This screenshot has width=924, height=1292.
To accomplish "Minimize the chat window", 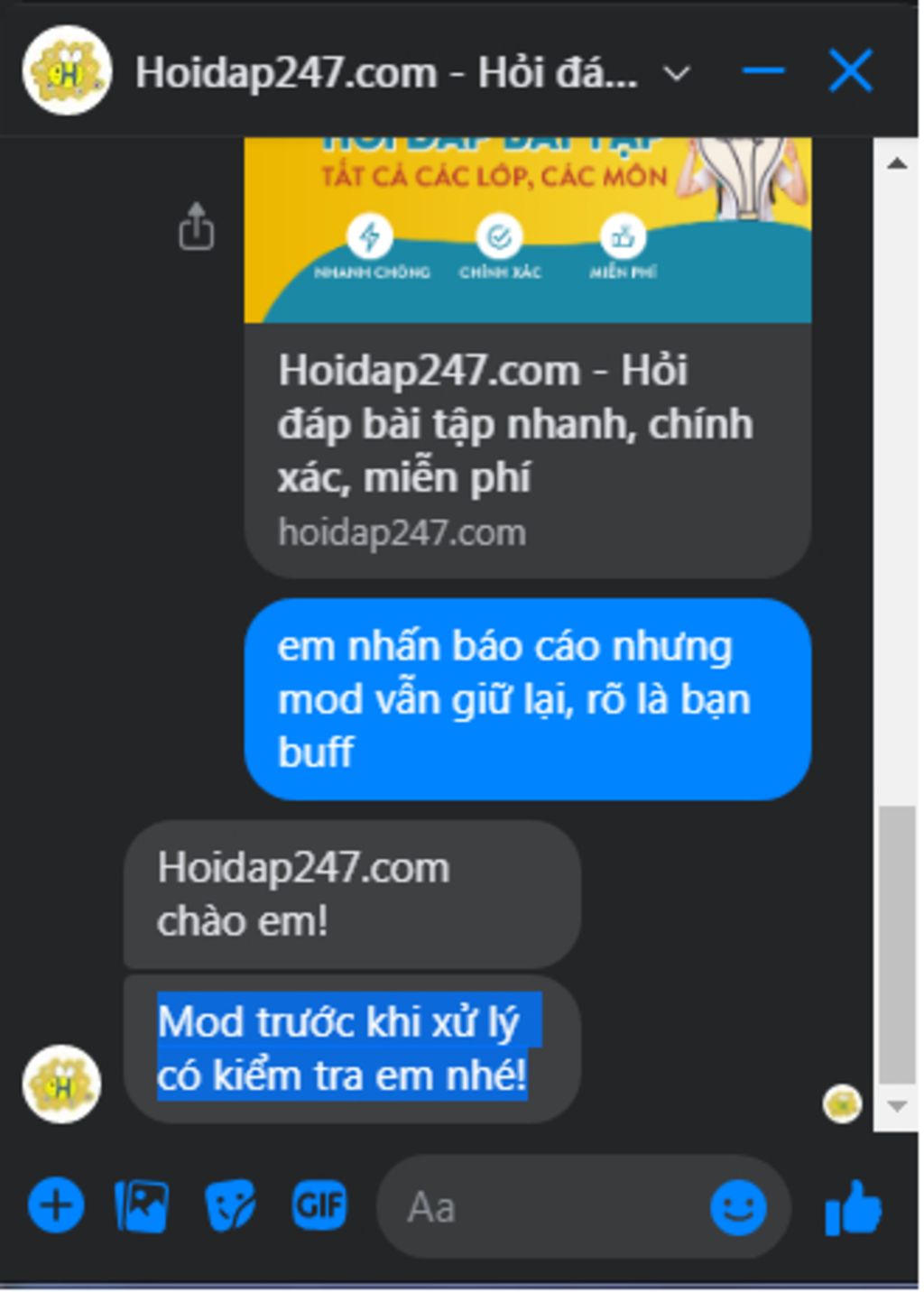I will click(x=762, y=71).
